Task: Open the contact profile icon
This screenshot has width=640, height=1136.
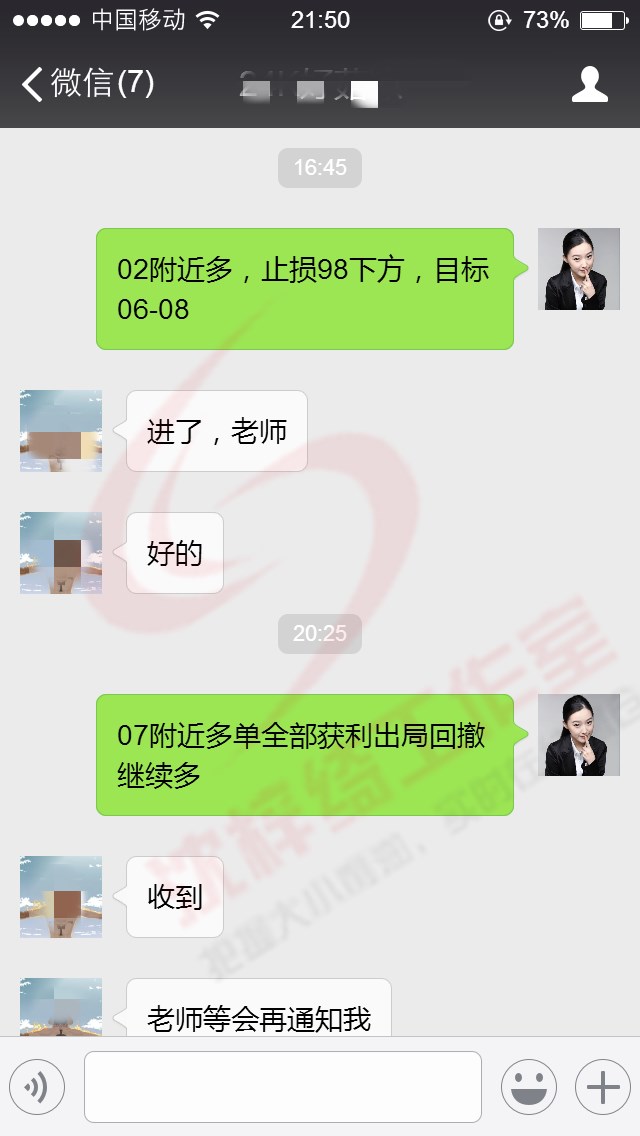Action: [x=589, y=84]
